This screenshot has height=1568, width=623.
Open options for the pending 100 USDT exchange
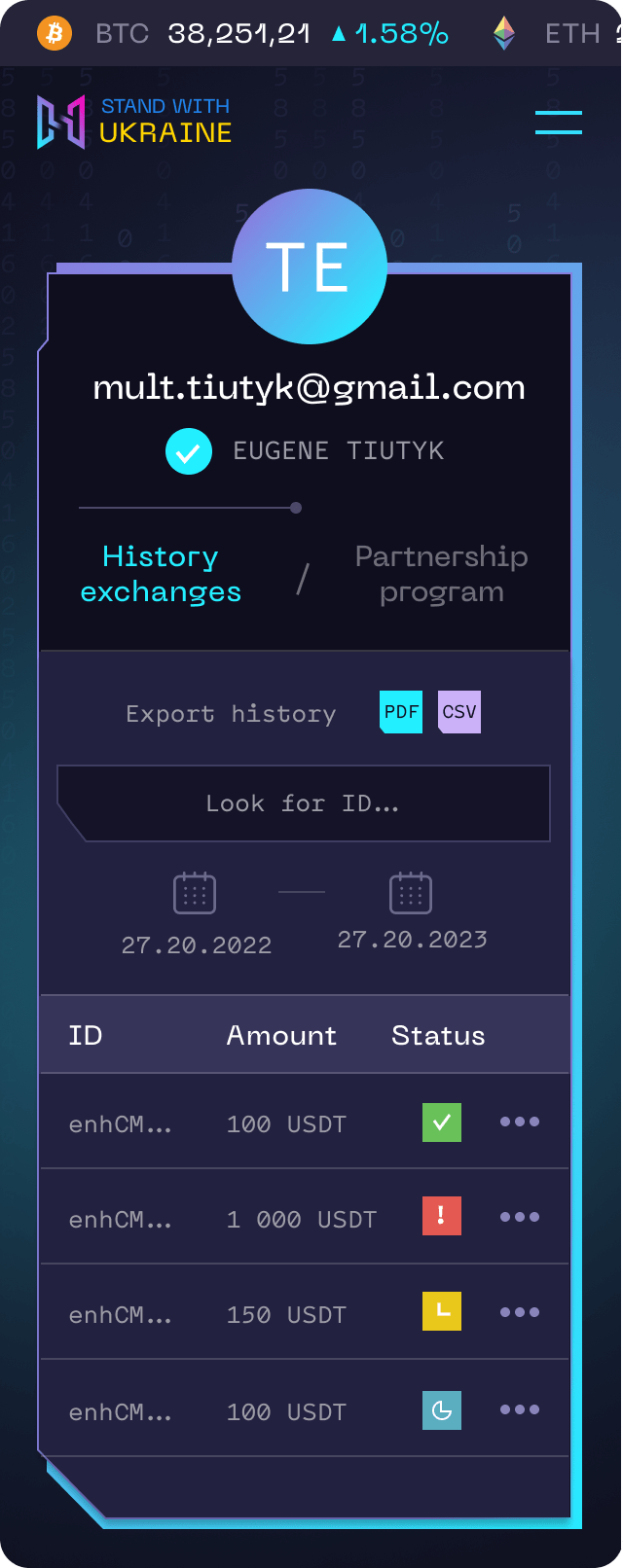click(x=519, y=1409)
